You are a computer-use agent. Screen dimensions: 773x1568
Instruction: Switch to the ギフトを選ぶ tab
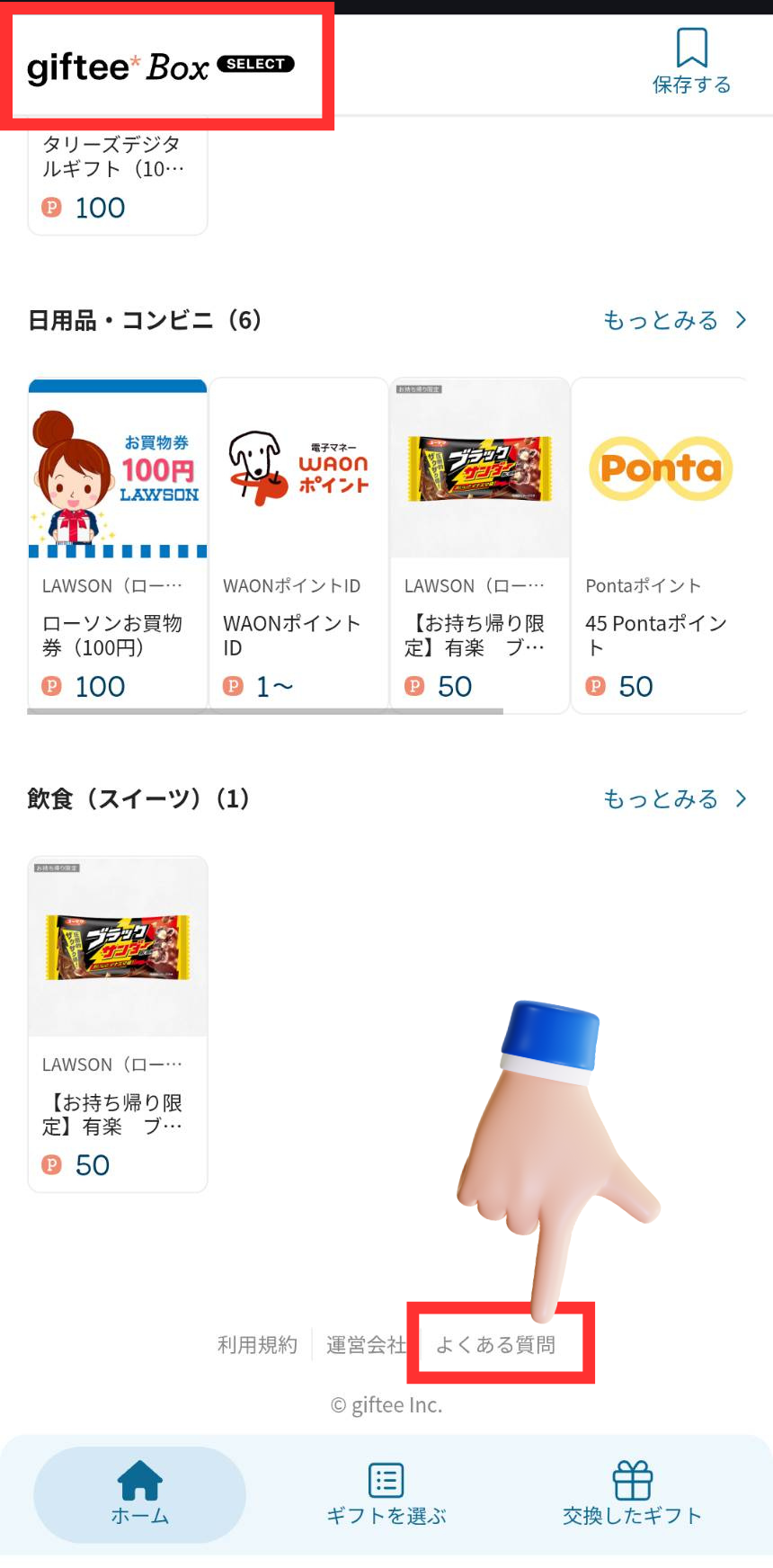point(386,1494)
